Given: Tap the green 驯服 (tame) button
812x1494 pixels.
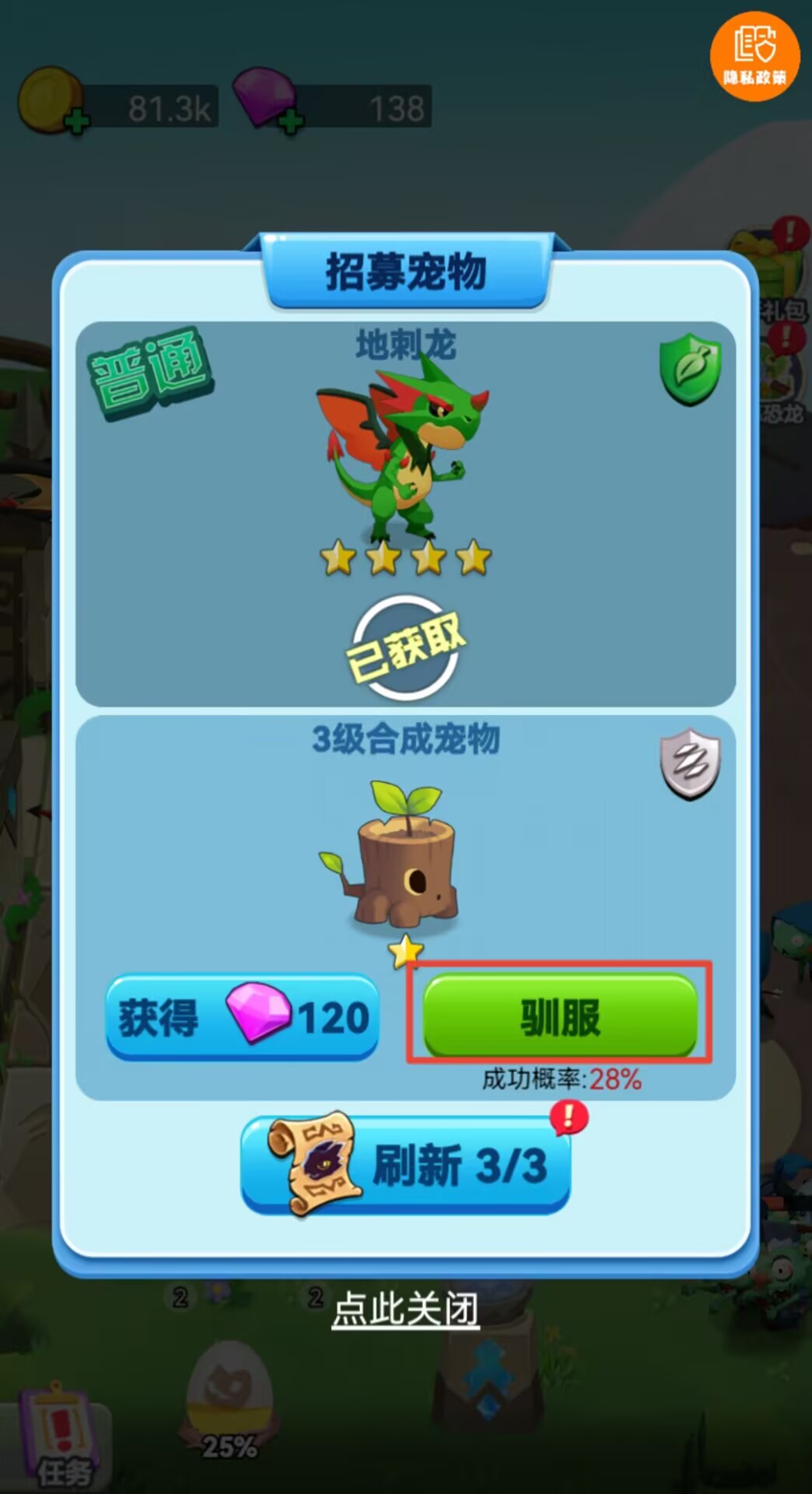Looking at the screenshot, I should point(559,1015).
